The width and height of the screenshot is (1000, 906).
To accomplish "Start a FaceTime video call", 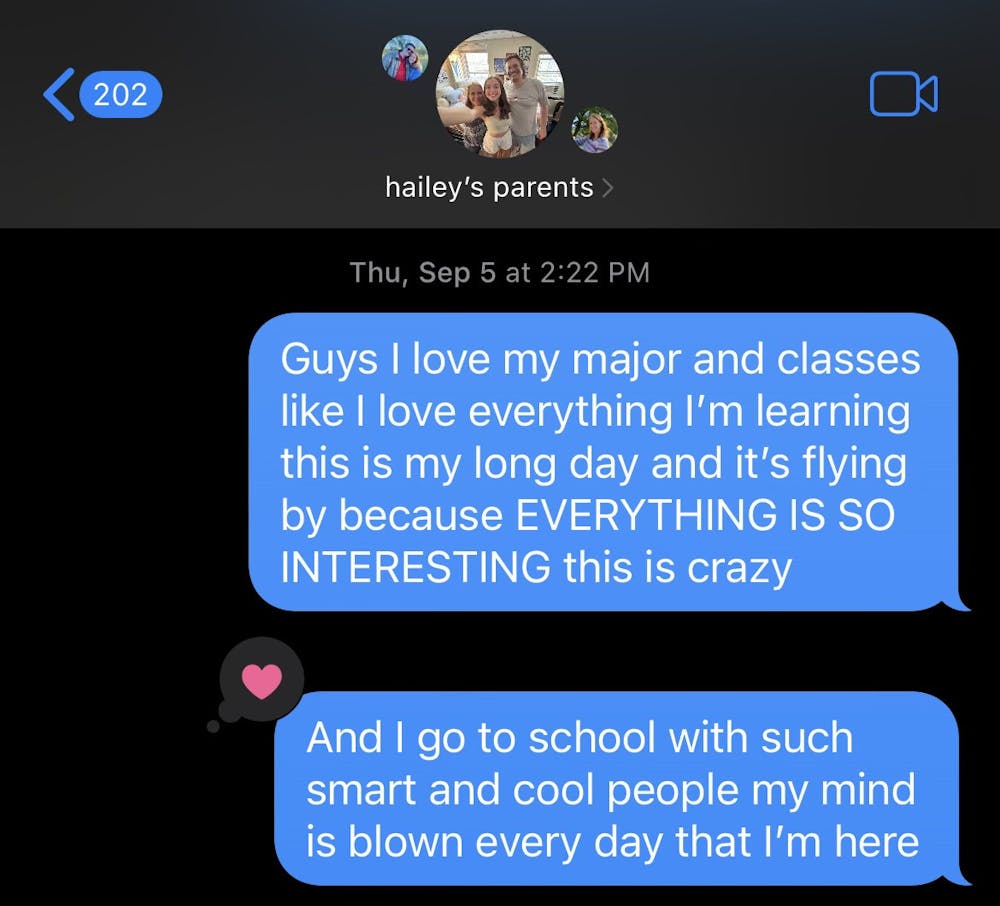I will (x=903, y=95).
